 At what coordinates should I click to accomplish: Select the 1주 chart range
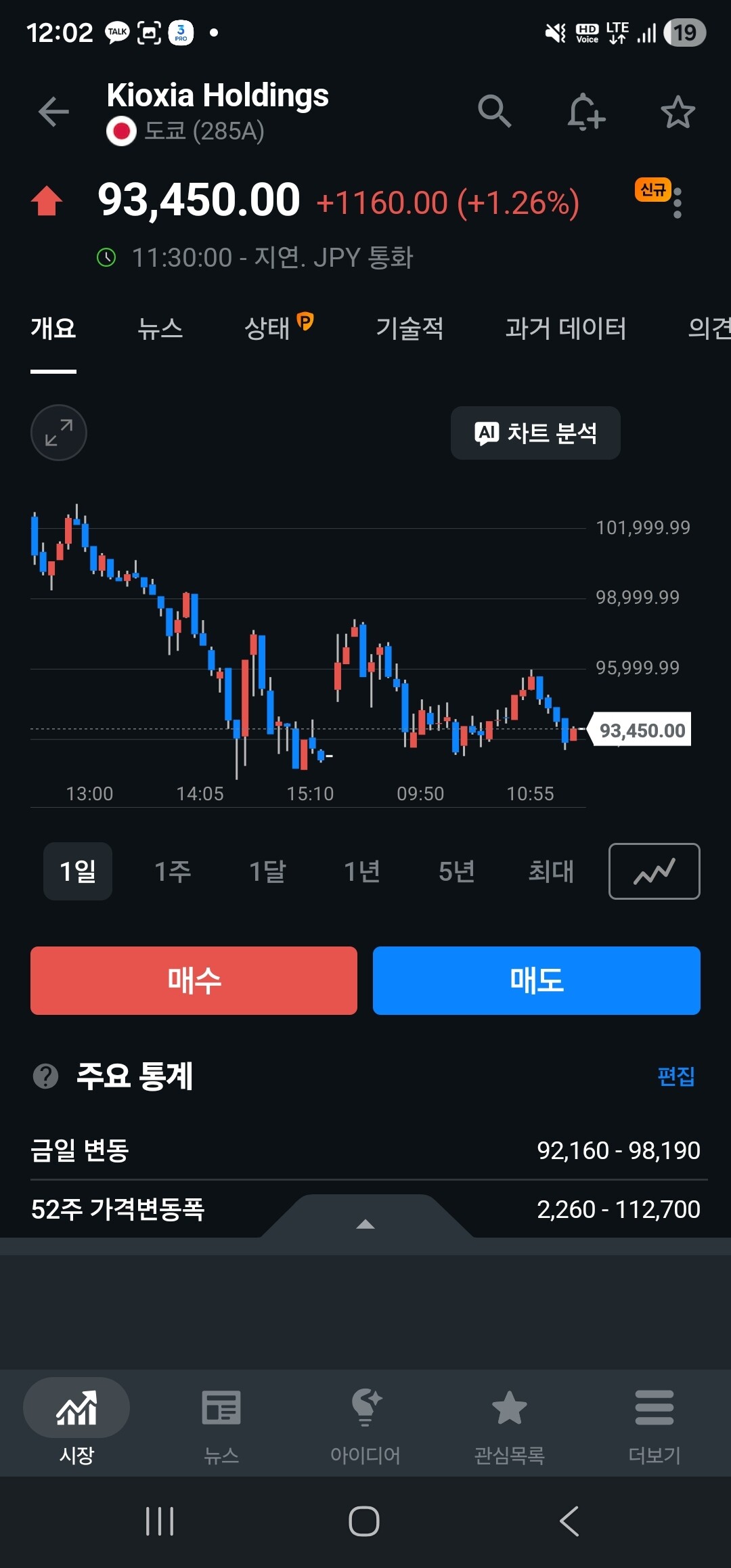(173, 871)
